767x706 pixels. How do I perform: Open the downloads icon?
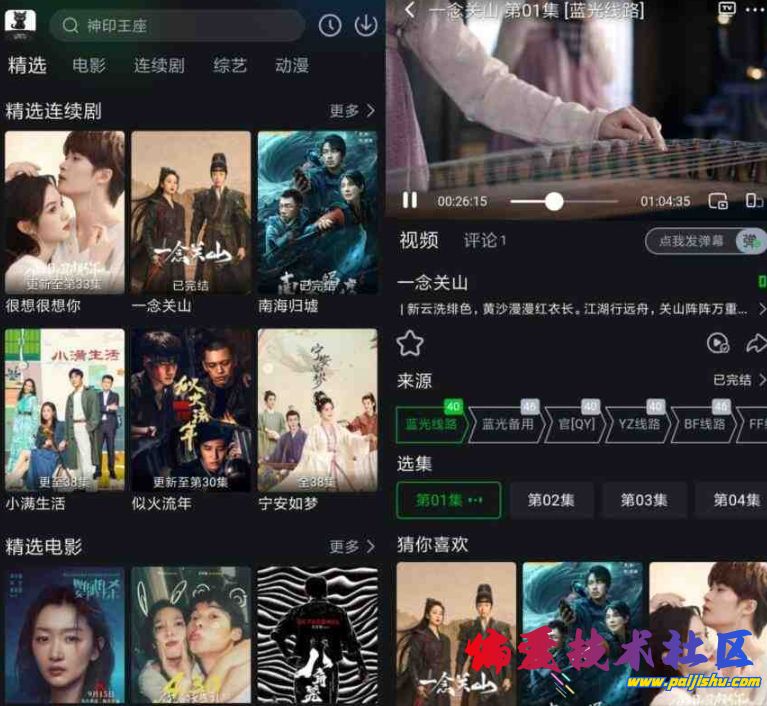366,26
